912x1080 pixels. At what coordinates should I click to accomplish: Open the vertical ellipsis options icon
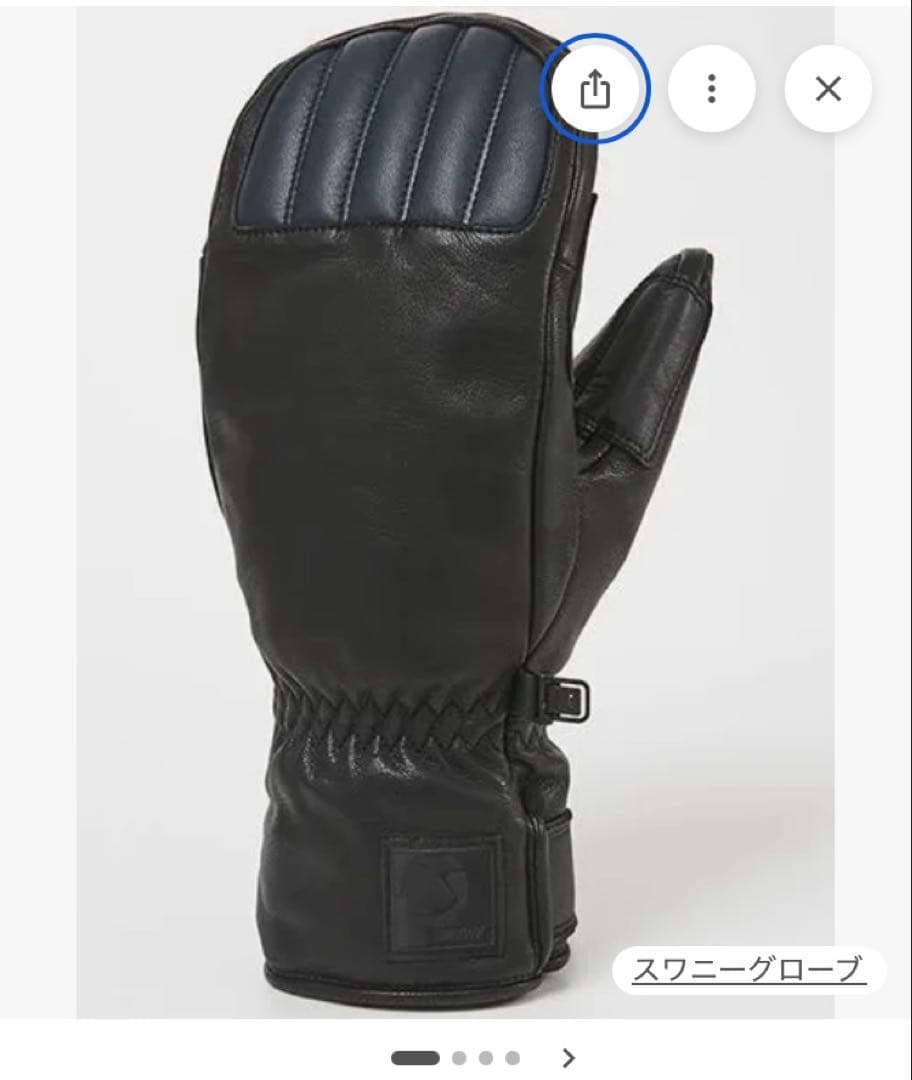tap(712, 90)
